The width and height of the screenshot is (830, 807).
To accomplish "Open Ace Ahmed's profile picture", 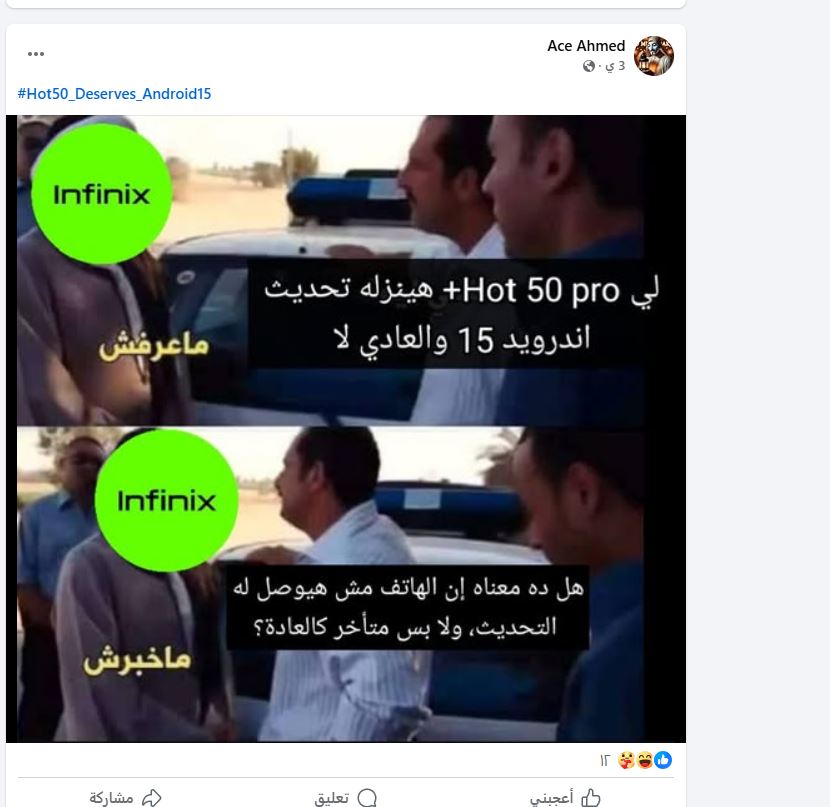I will (654, 56).
